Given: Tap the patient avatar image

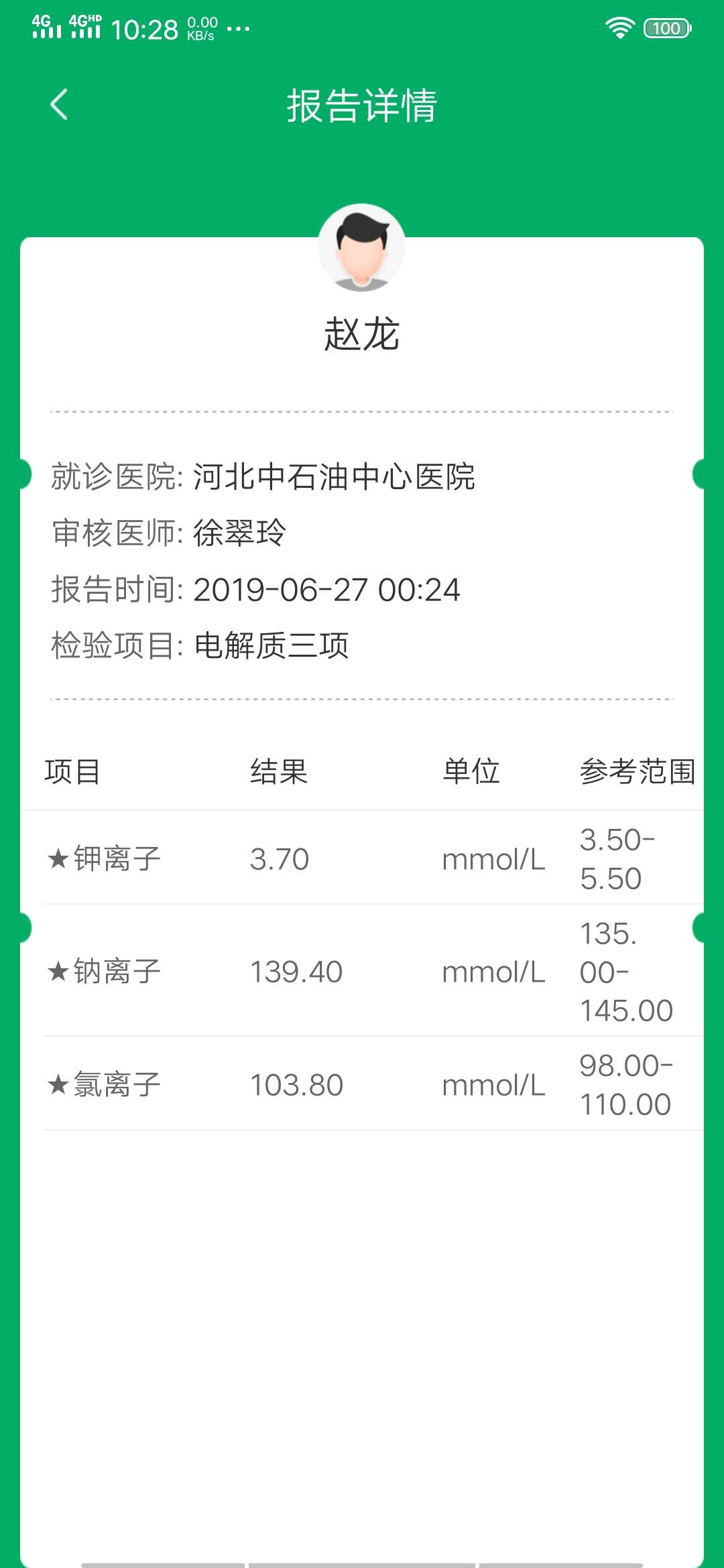Looking at the screenshot, I should (x=361, y=248).
